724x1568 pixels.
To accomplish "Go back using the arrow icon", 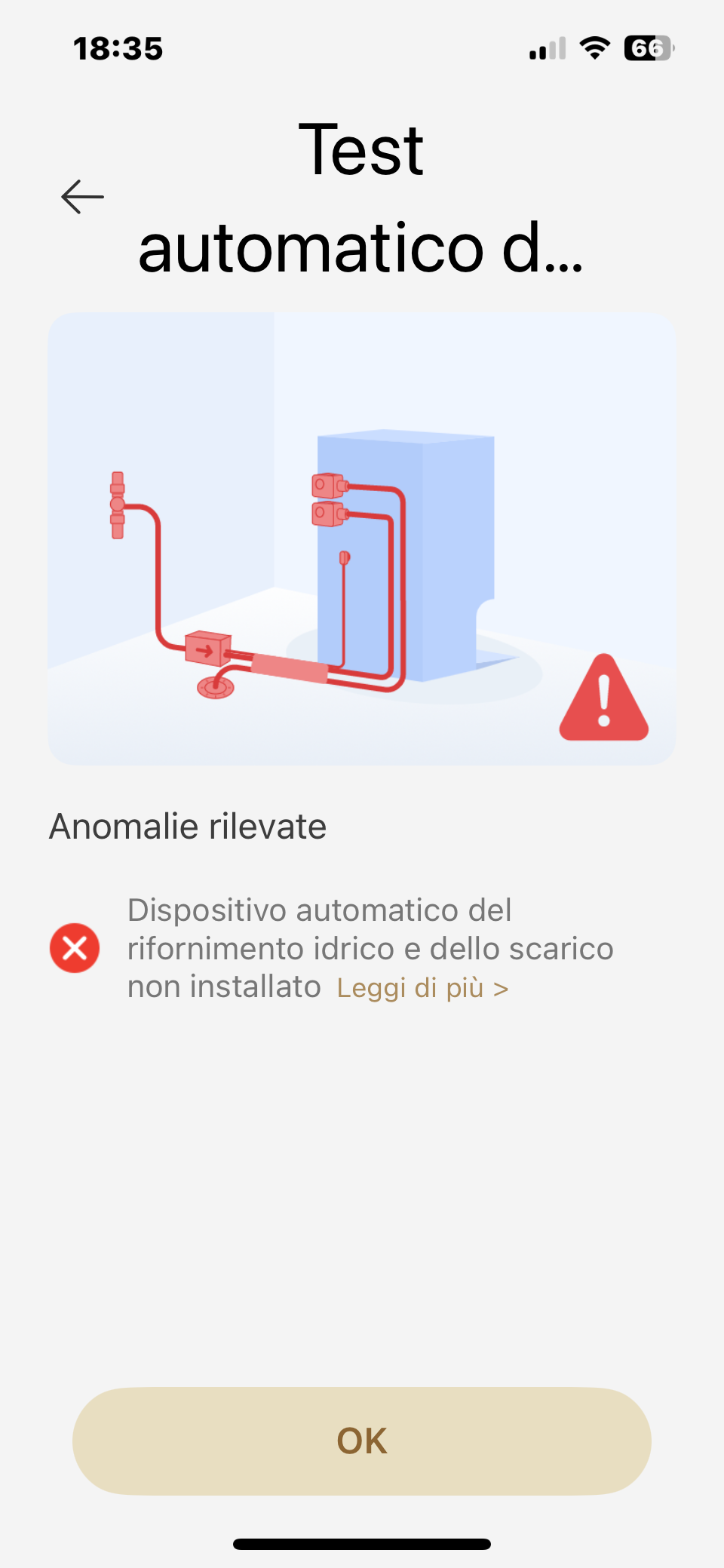I will click(83, 198).
